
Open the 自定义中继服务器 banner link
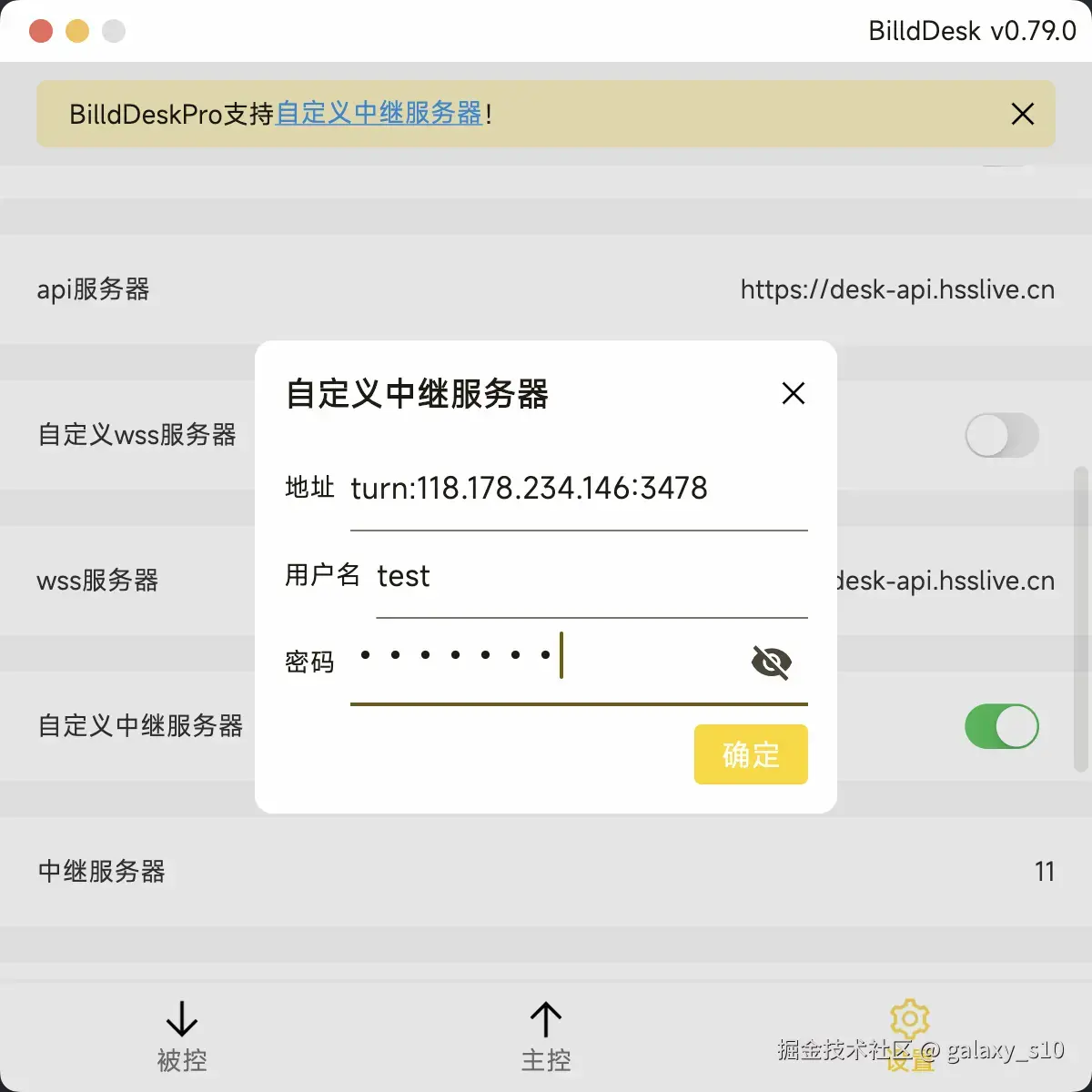pos(379,114)
